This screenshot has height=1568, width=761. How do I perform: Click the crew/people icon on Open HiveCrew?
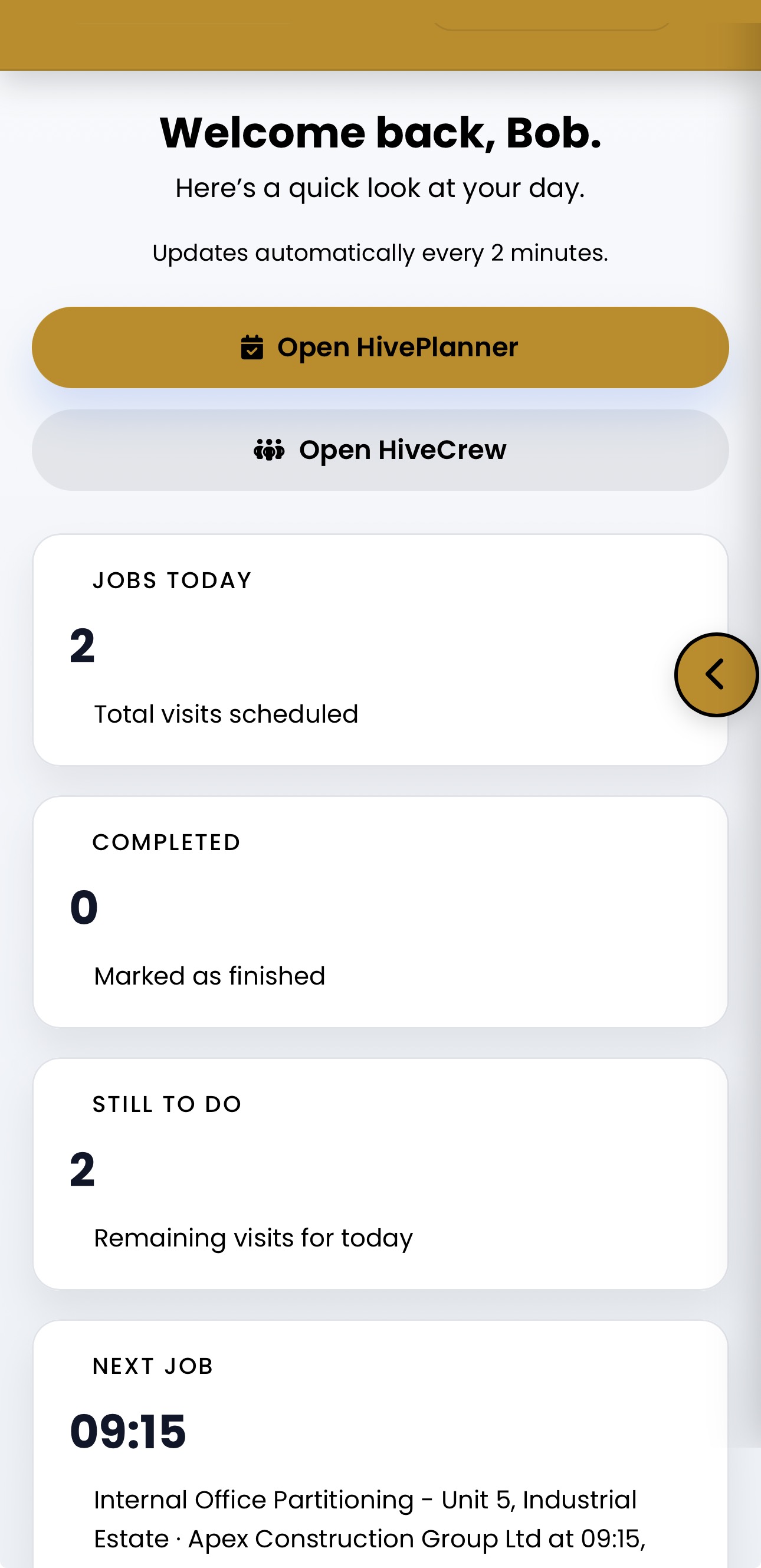270,450
